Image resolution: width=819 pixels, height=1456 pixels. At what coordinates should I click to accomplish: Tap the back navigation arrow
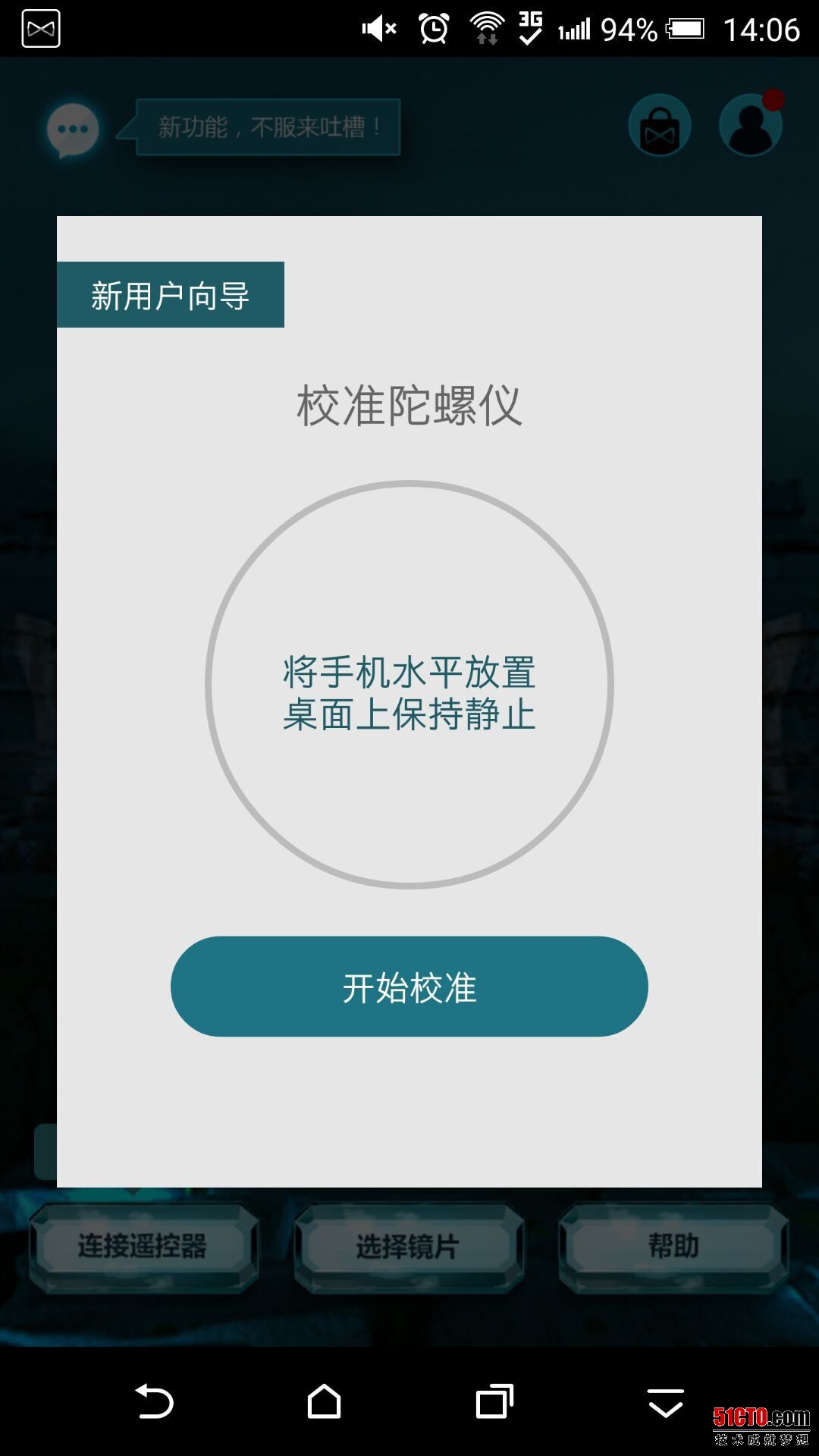point(154,1399)
